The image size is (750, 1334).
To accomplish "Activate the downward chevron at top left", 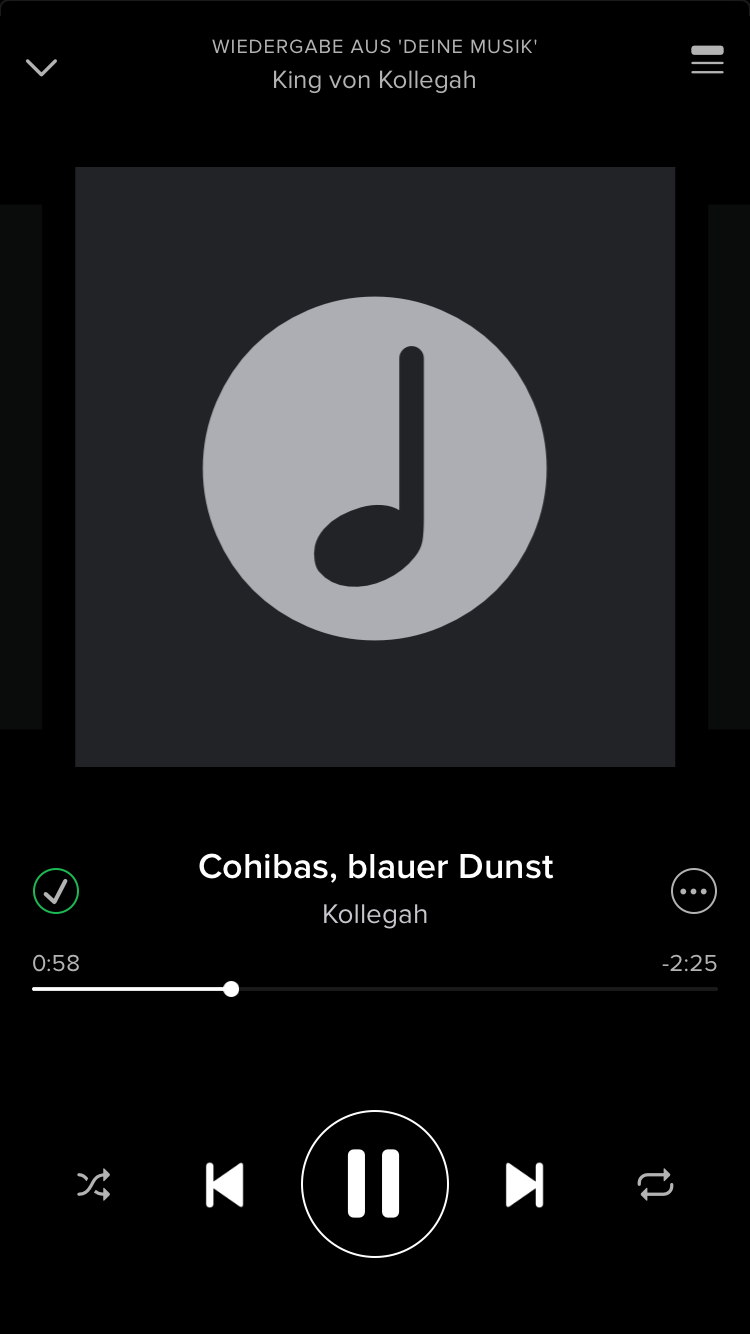I will click(x=42, y=67).
